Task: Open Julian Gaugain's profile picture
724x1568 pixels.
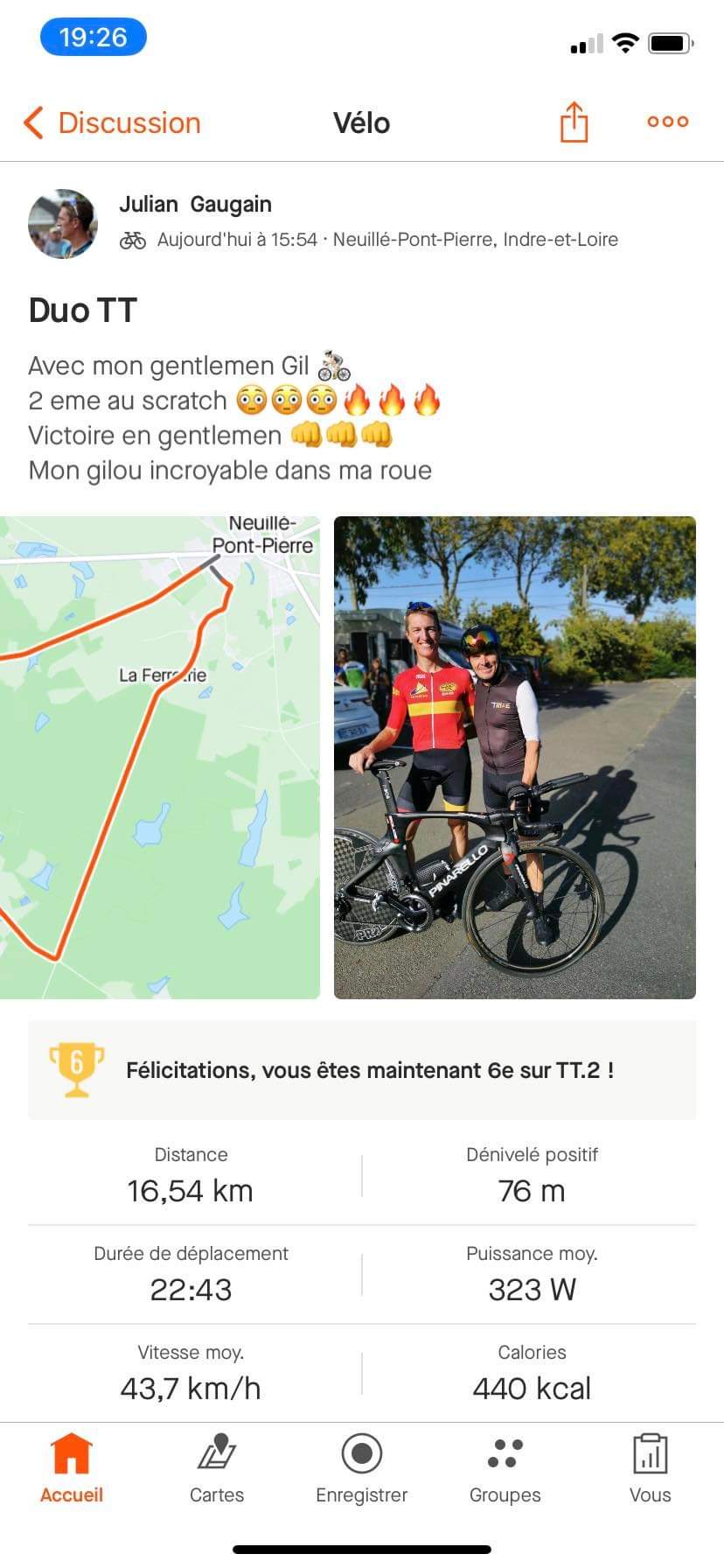Action: 63,224
